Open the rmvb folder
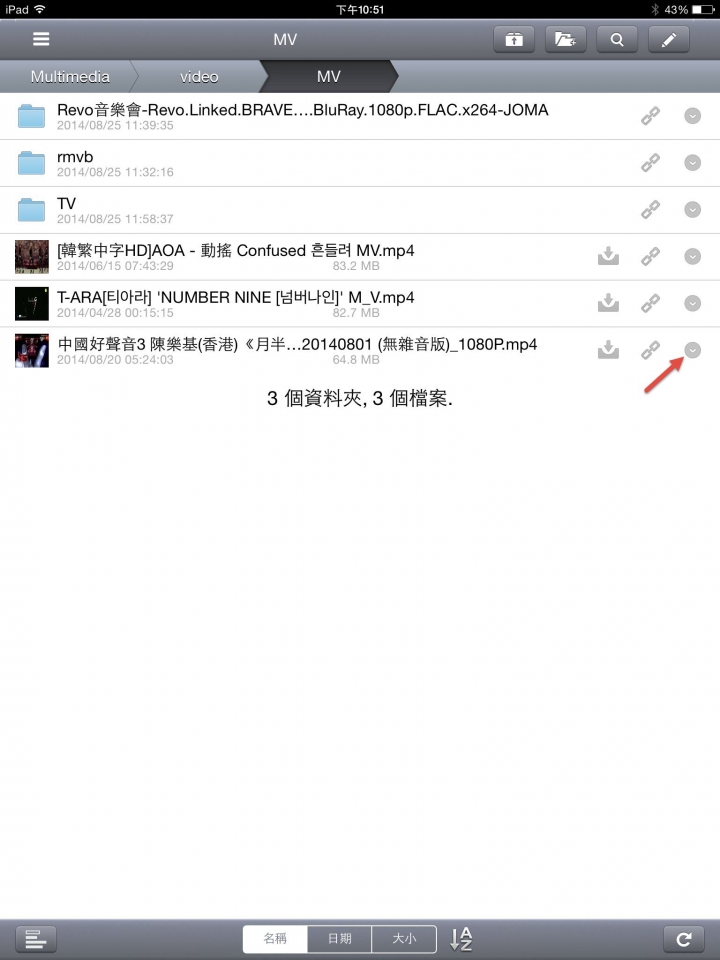The image size is (720, 960). coord(75,163)
